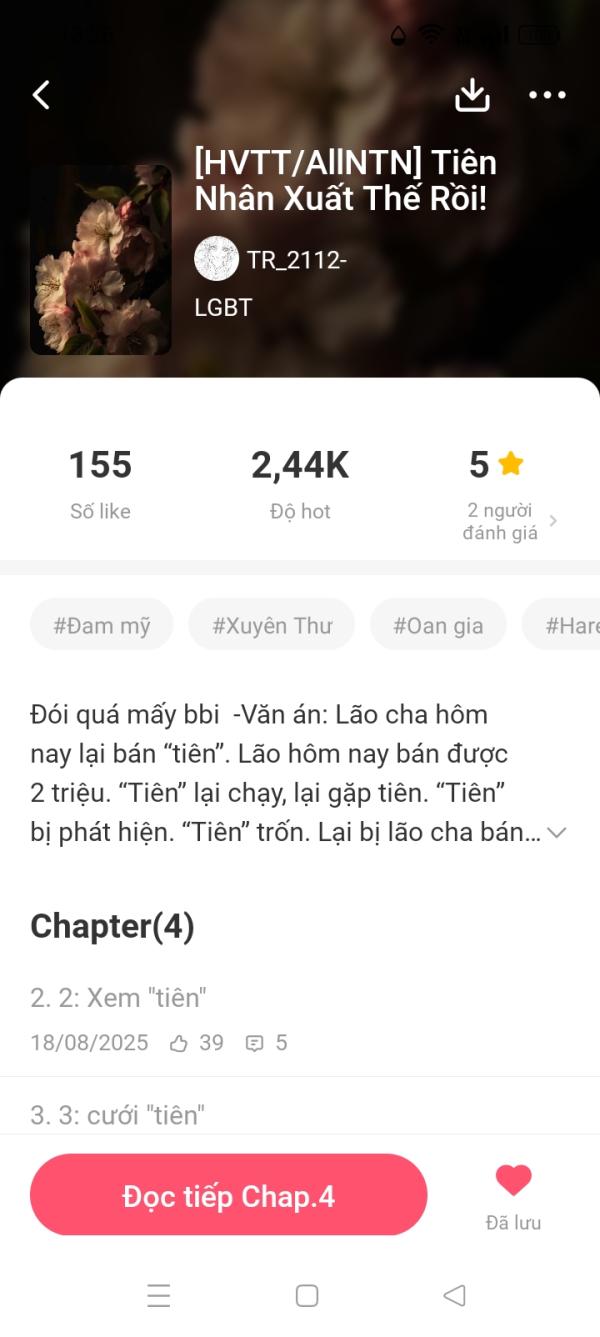Screen dimensions: 600x1337
Task: Open chapter 3: cưới "tiên"
Action: pos(117,1115)
